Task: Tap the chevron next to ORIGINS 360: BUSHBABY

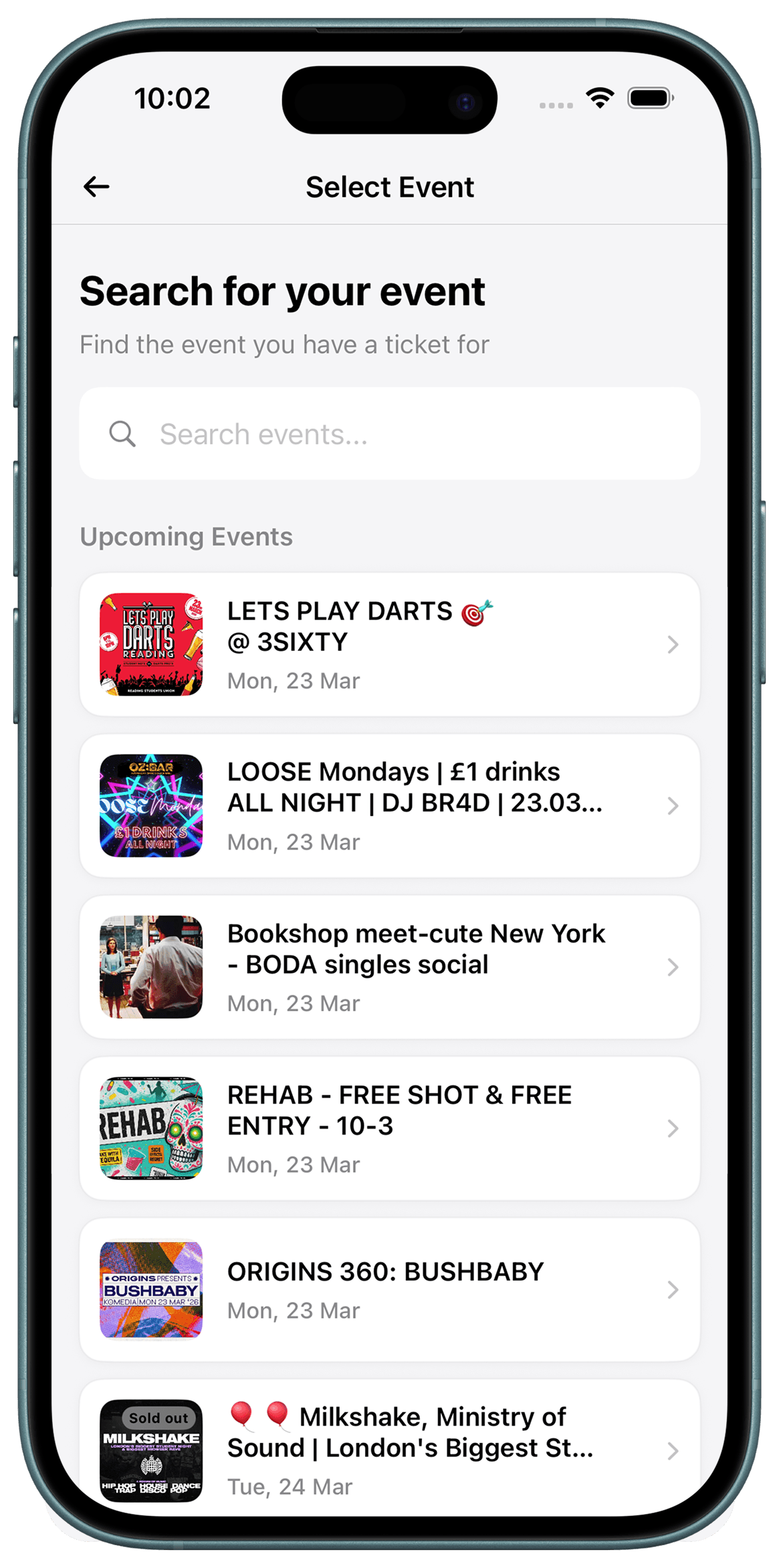Action: click(673, 1290)
